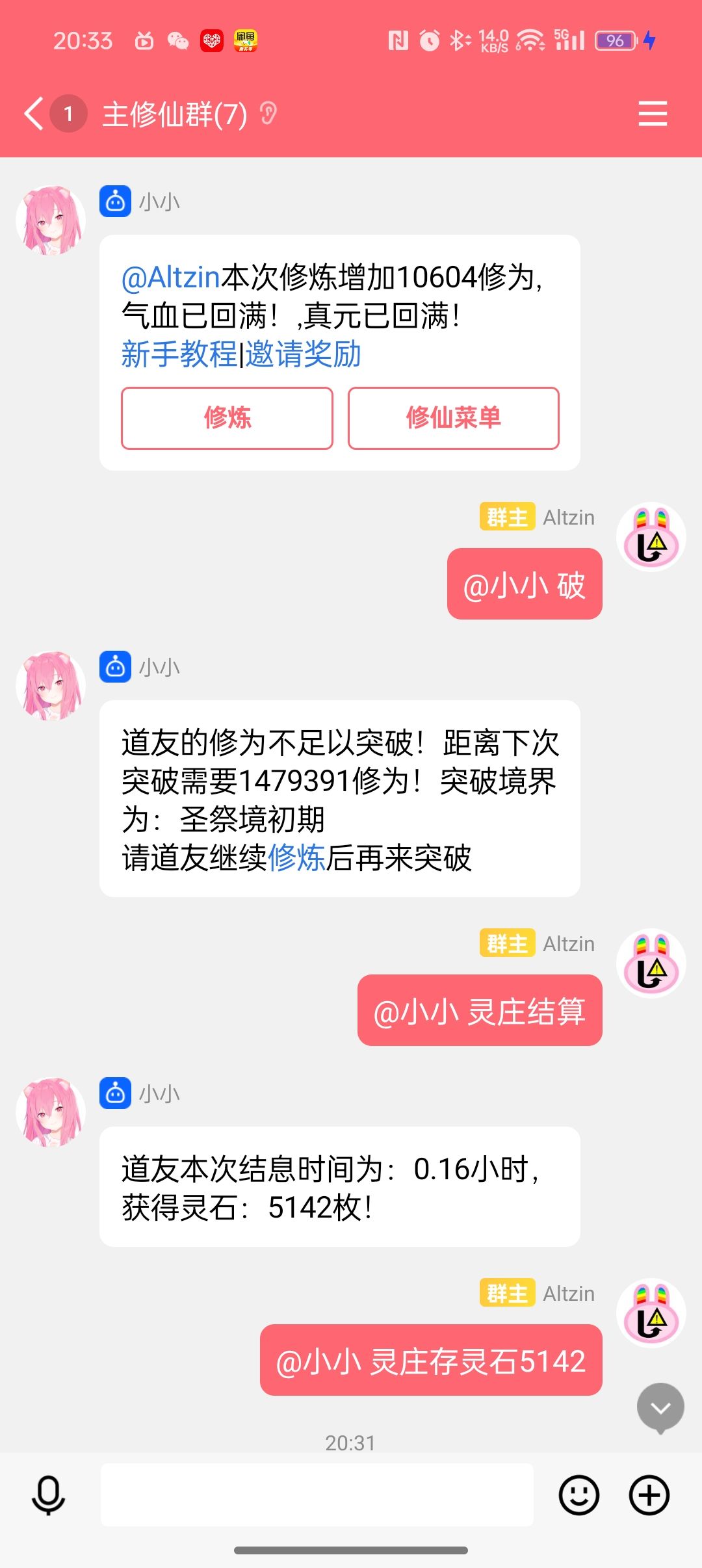Open the emoji picker
The image size is (702, 1568).
pyautogui.click(x=578, y=1495)
